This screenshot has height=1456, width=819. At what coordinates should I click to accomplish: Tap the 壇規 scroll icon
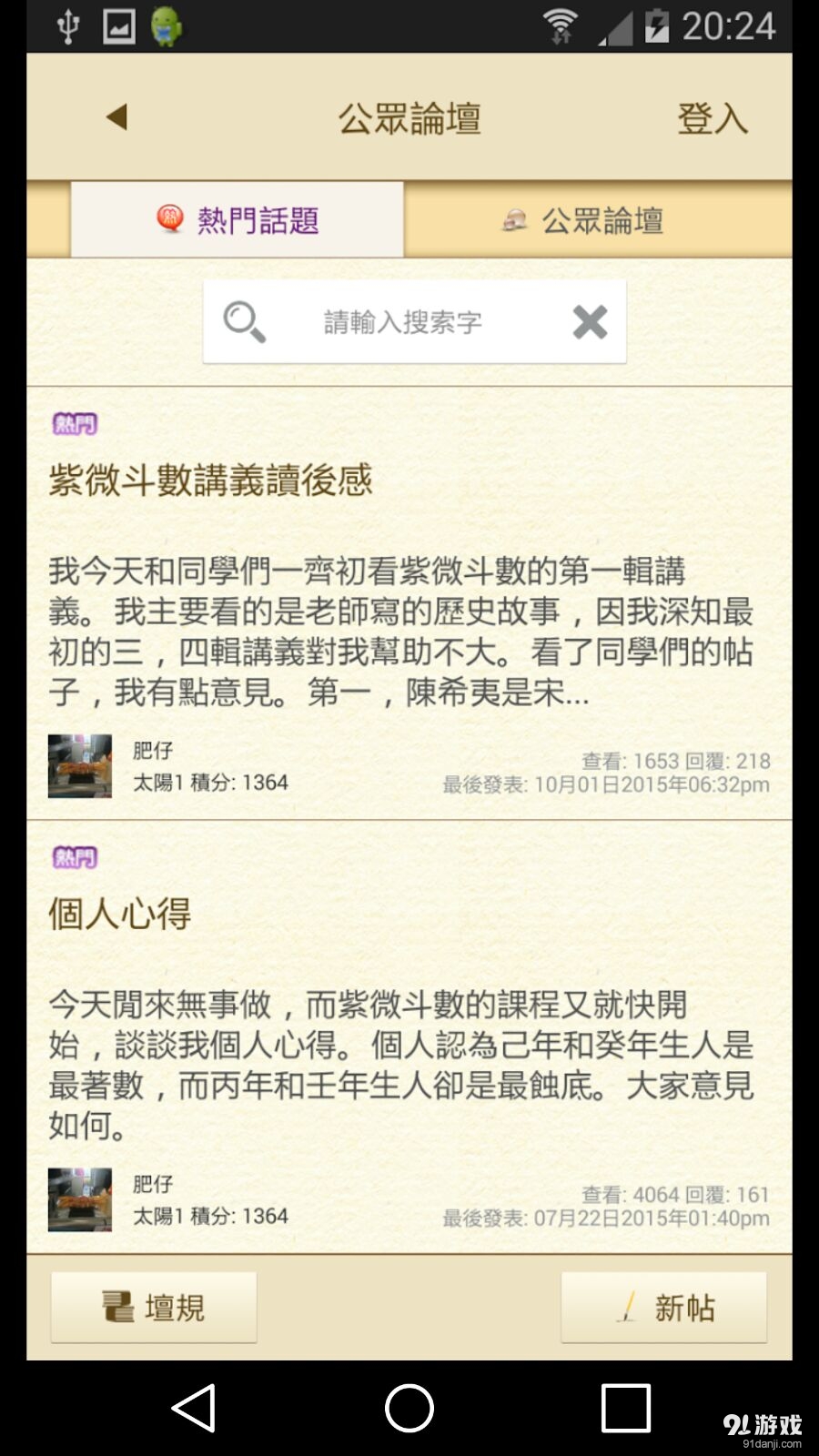tap(118, 1307)
